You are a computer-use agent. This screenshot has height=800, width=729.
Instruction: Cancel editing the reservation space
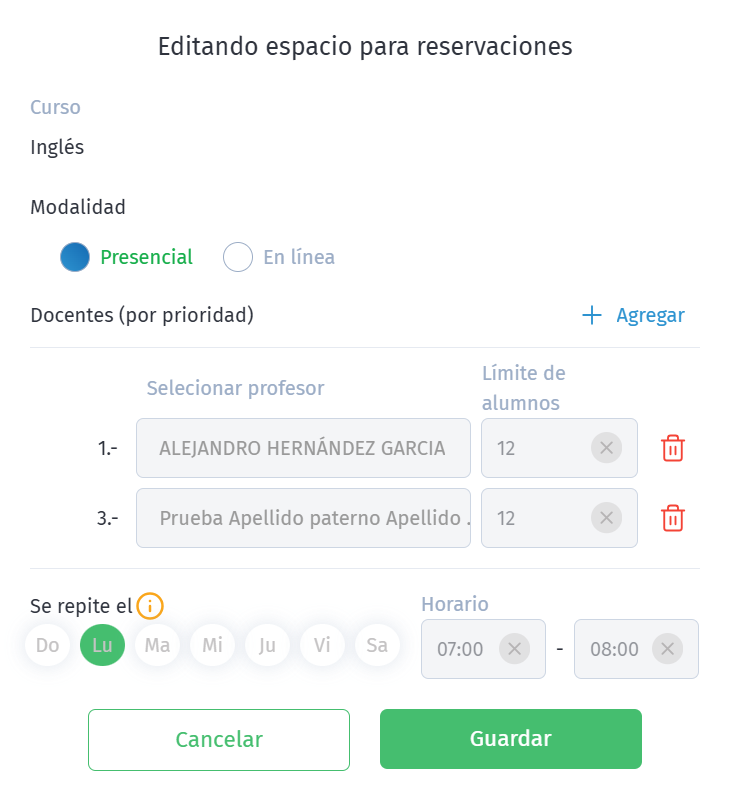point(219,740)
